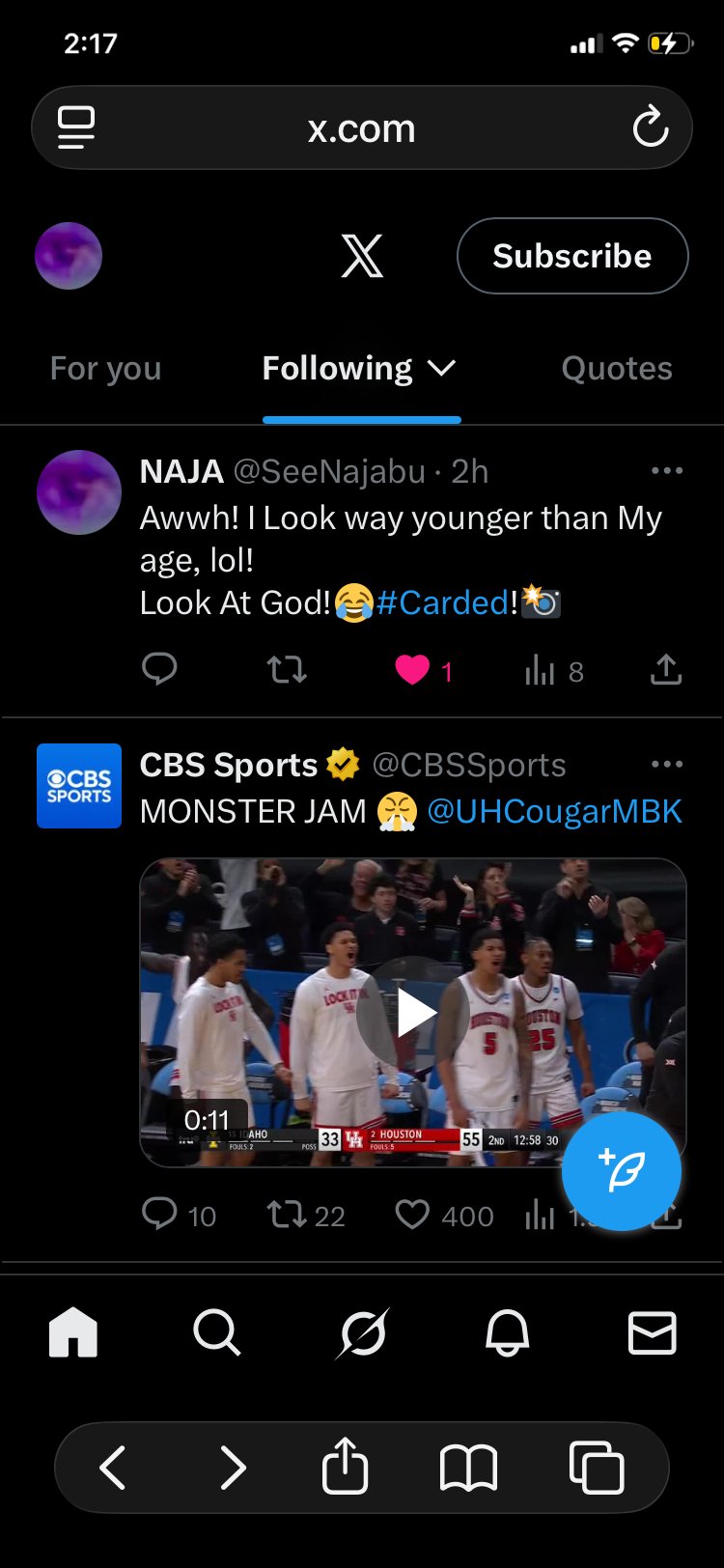Open the @UHCougarMBK mention

(x=554, y=811)
